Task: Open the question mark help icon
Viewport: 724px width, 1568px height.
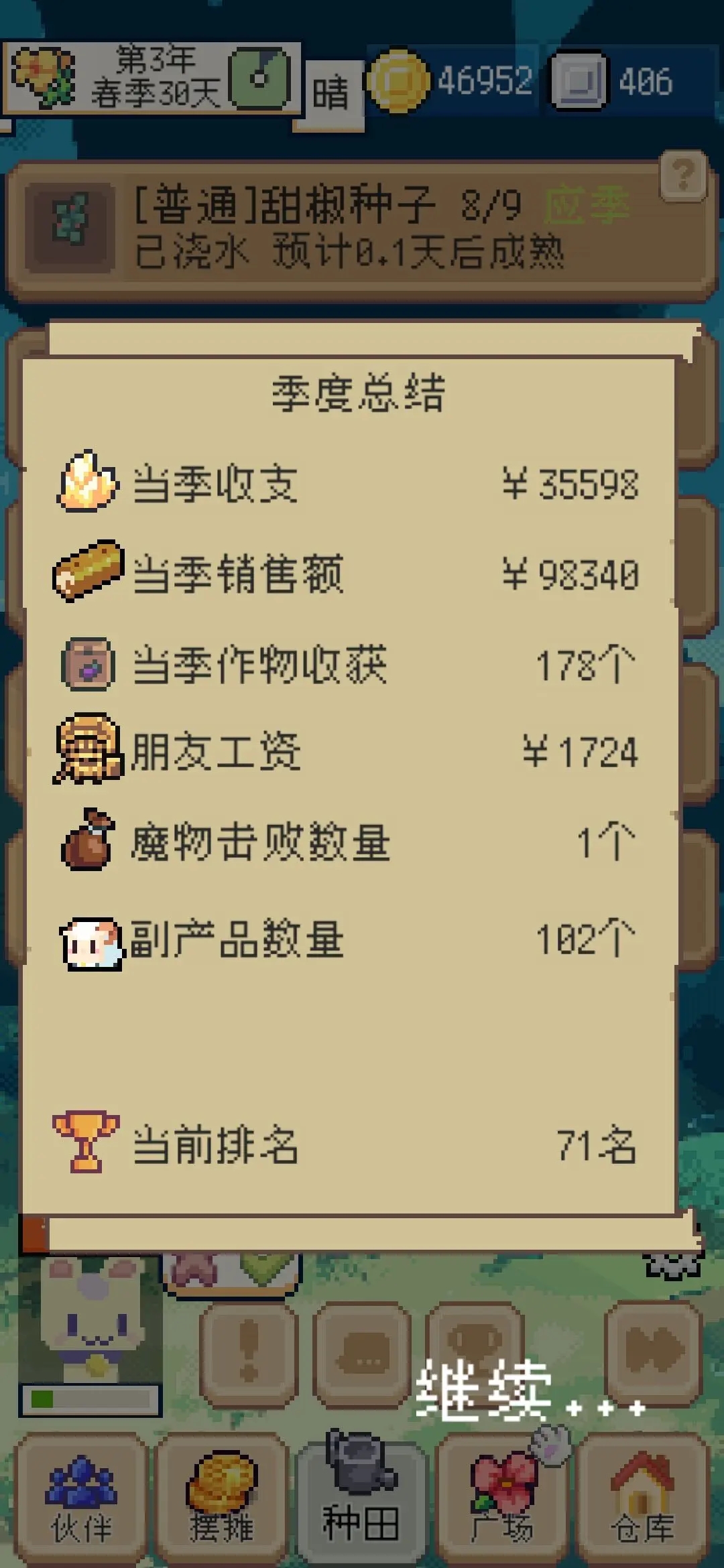Action: pyautogui.click(x=683, y=176)
